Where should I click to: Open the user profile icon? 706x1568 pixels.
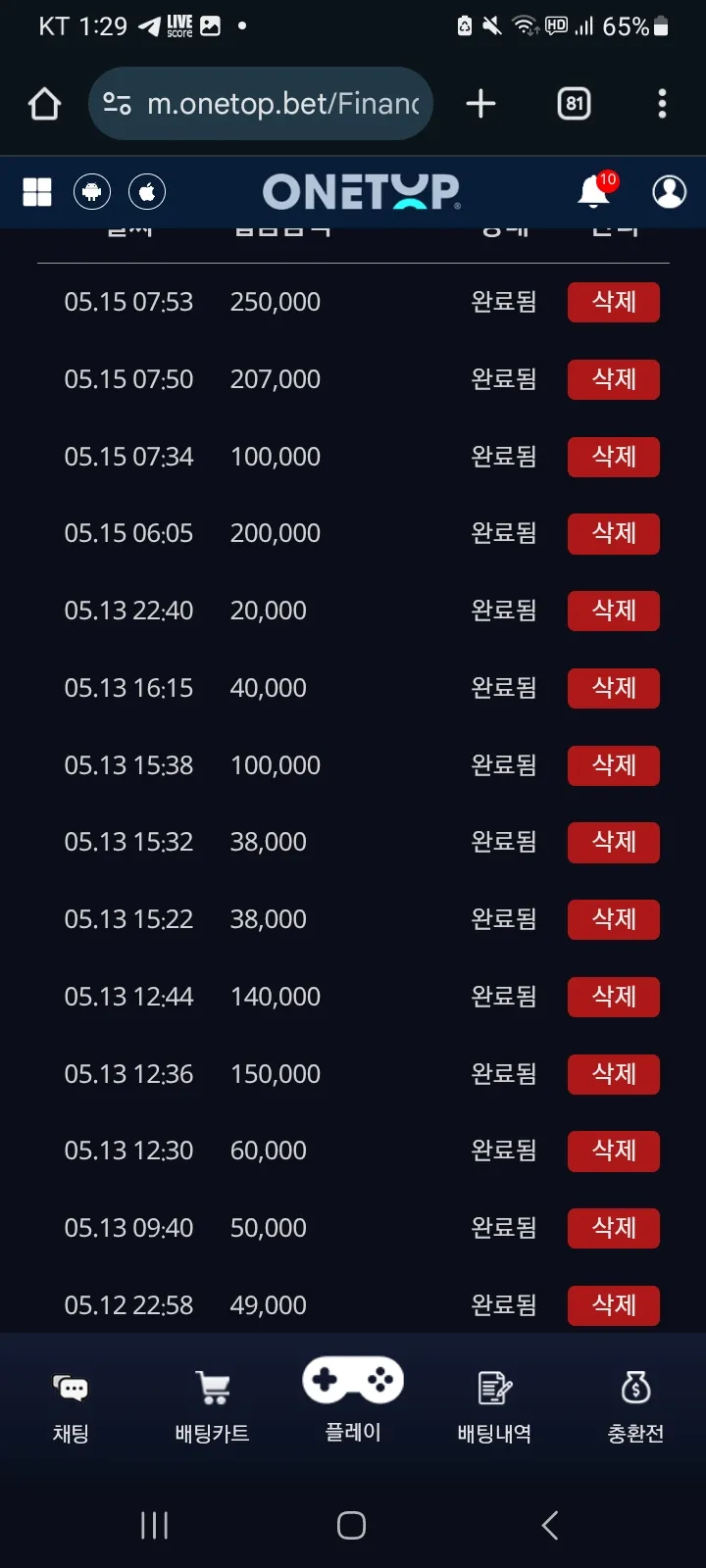point(670,191)
